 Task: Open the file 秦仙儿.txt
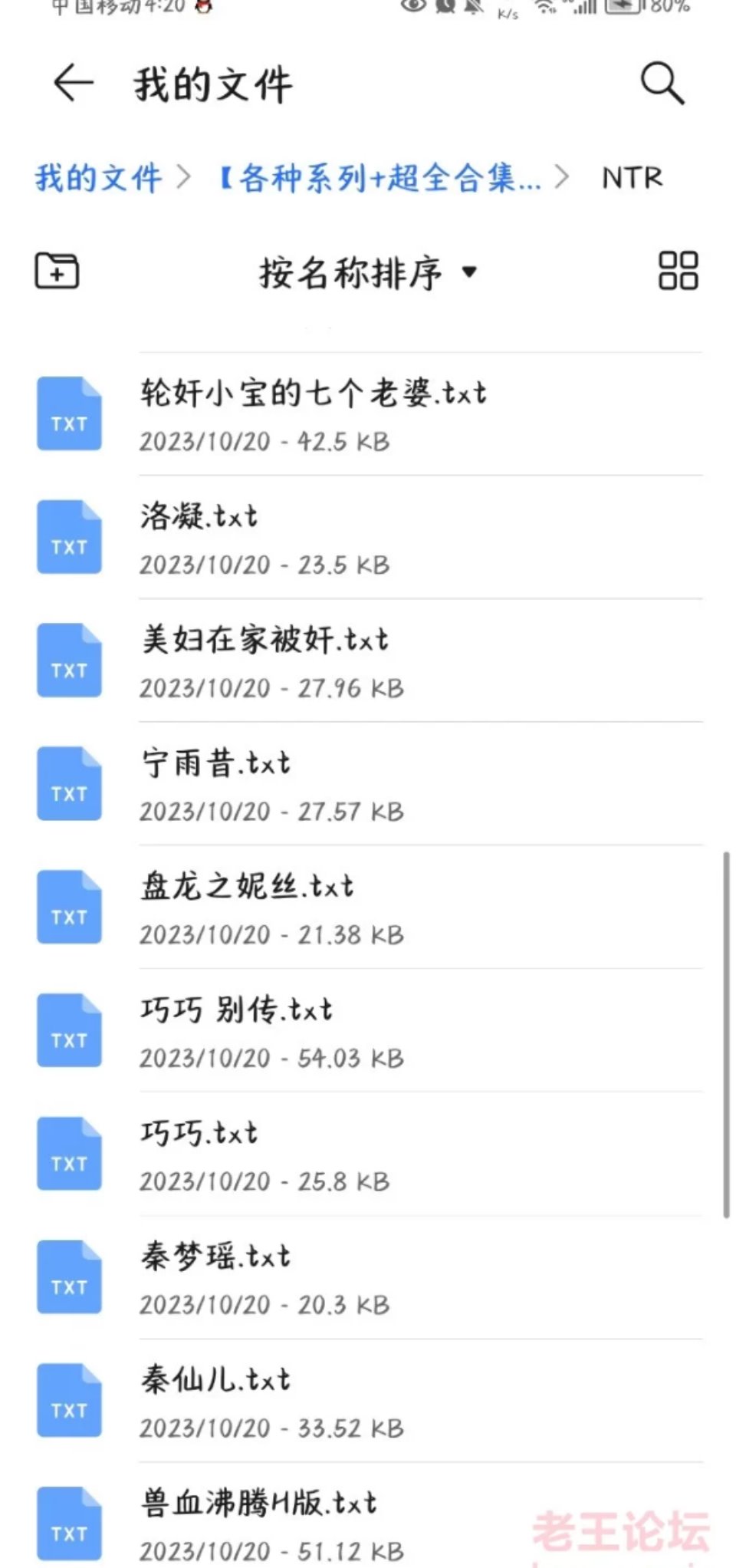click(x=368, y=1402)
